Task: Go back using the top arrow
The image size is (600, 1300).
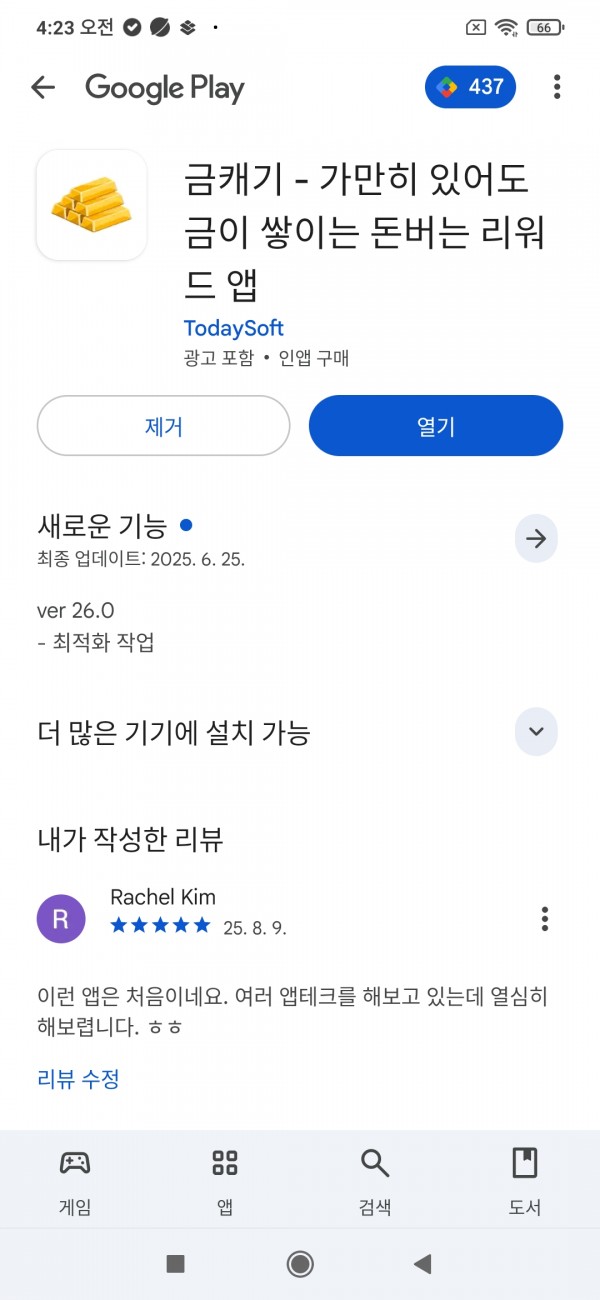Action: pyautogui.click(x=43, y=88)
